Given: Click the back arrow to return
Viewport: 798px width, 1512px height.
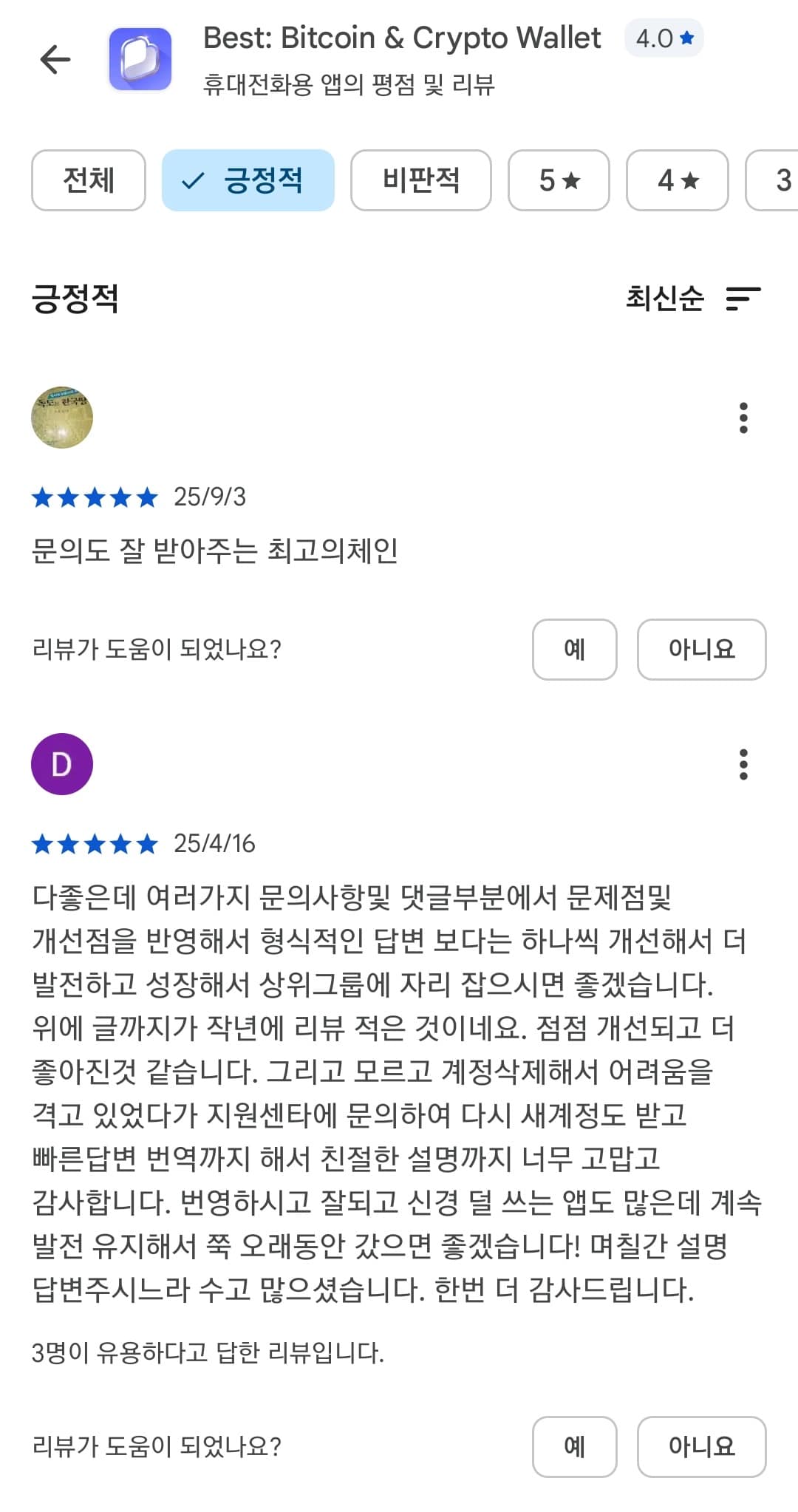Looking at the screenshot, I should point(55,58).
